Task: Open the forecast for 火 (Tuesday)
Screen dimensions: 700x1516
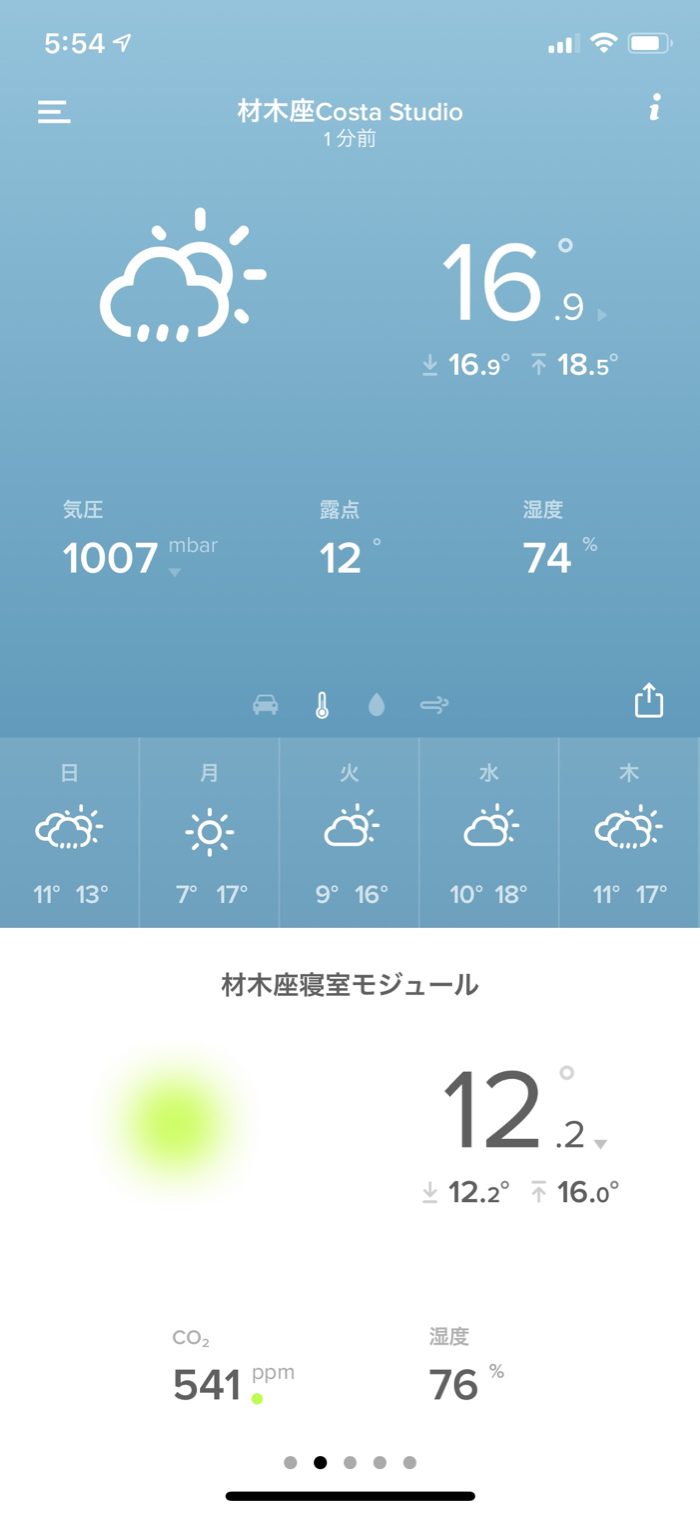Action: click(349, 833)
